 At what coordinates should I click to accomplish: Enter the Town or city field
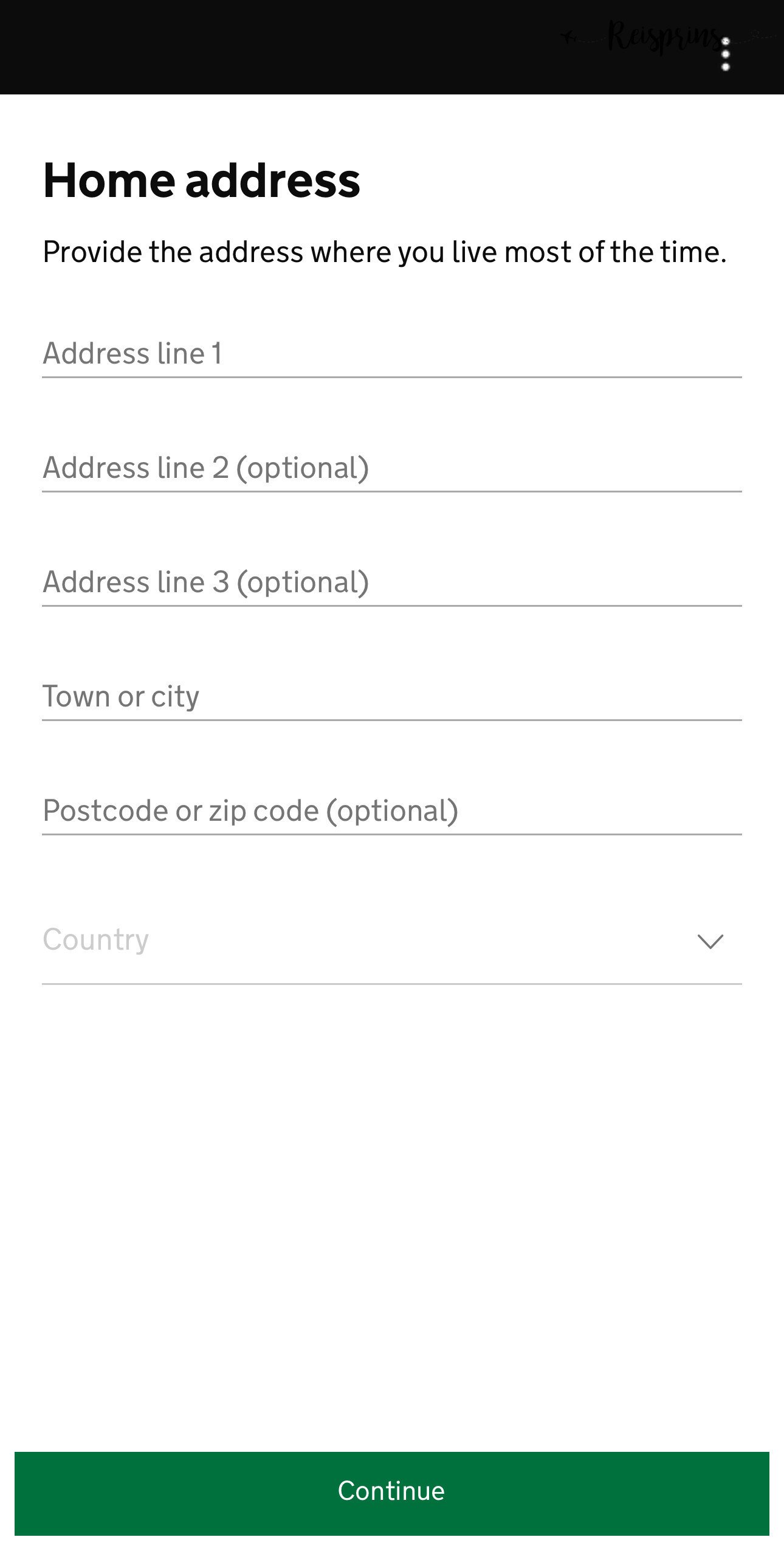391,697
